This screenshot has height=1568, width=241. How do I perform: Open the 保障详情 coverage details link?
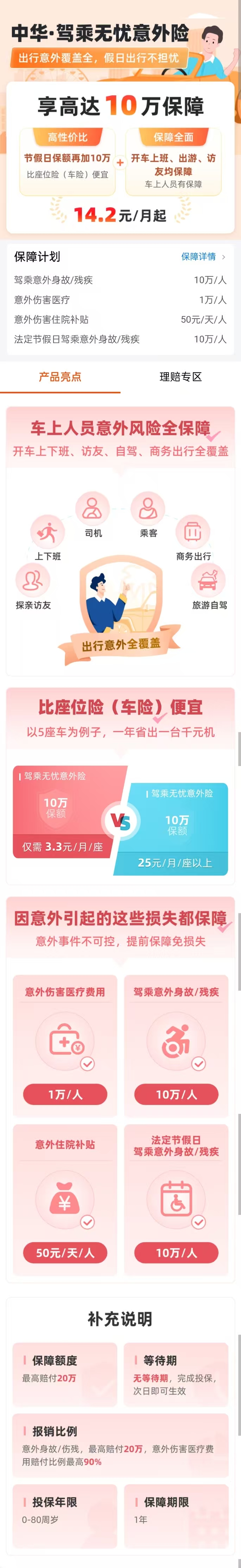[203, 256]
